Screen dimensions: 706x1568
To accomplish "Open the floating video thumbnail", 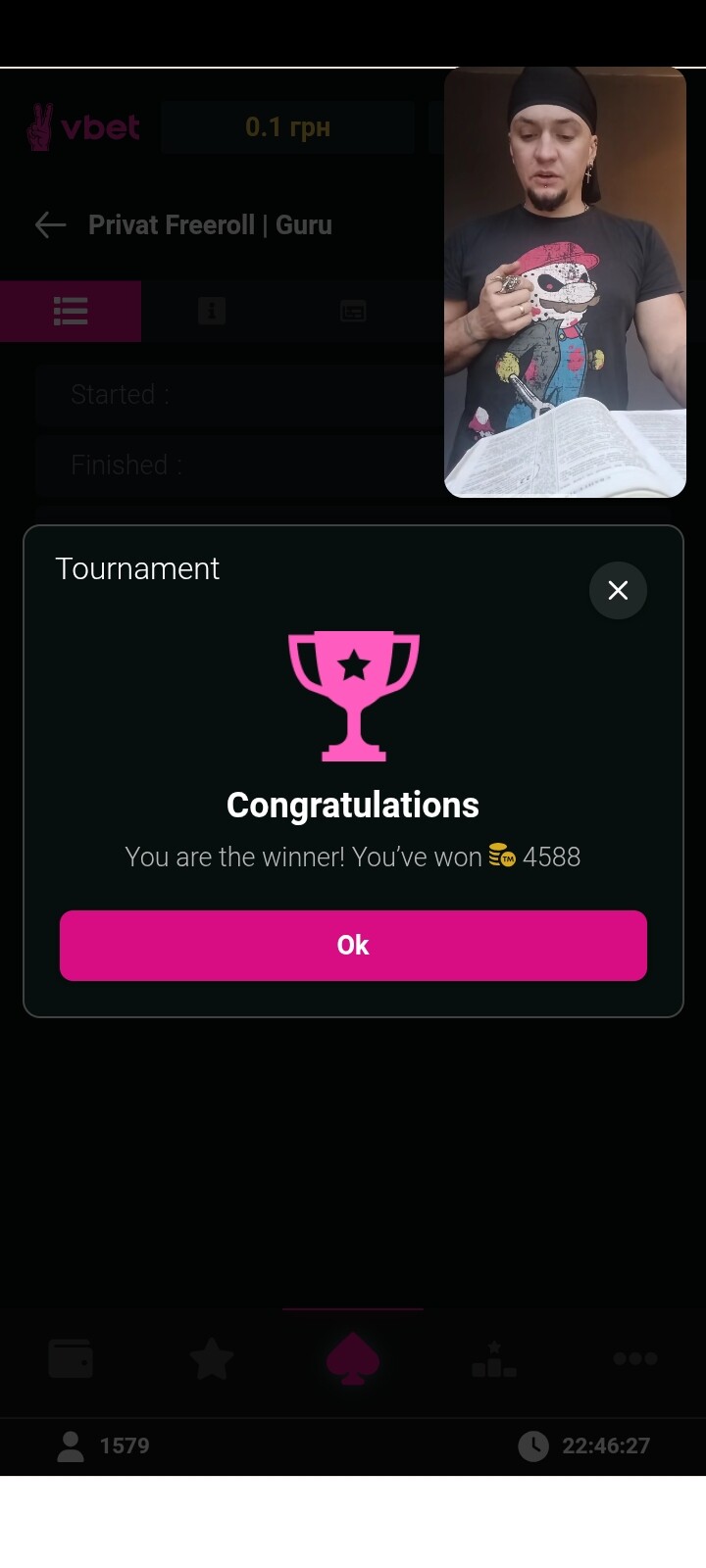I will 565,282.
